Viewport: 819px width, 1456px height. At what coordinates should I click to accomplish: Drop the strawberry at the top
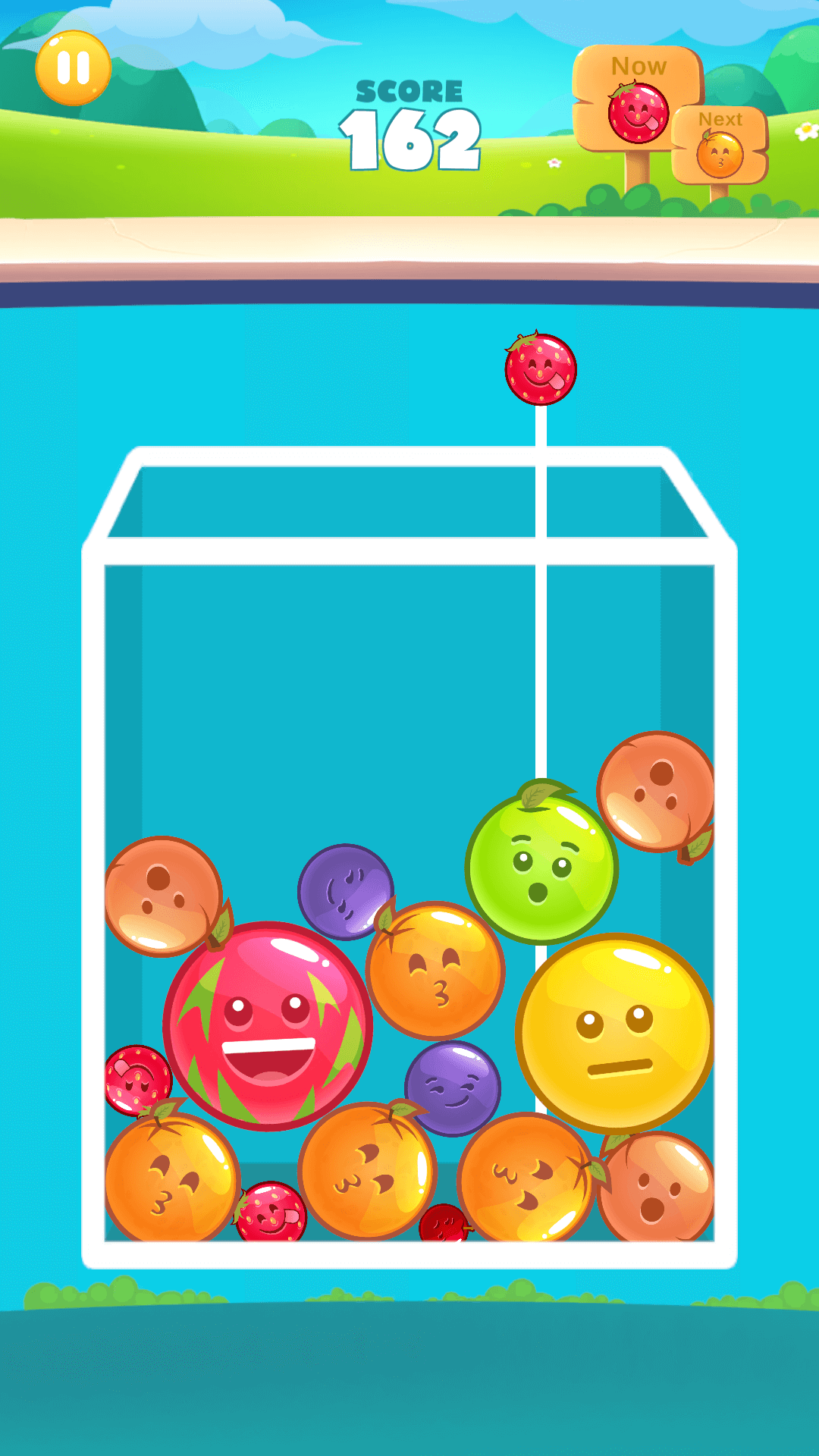coord(541,368)
